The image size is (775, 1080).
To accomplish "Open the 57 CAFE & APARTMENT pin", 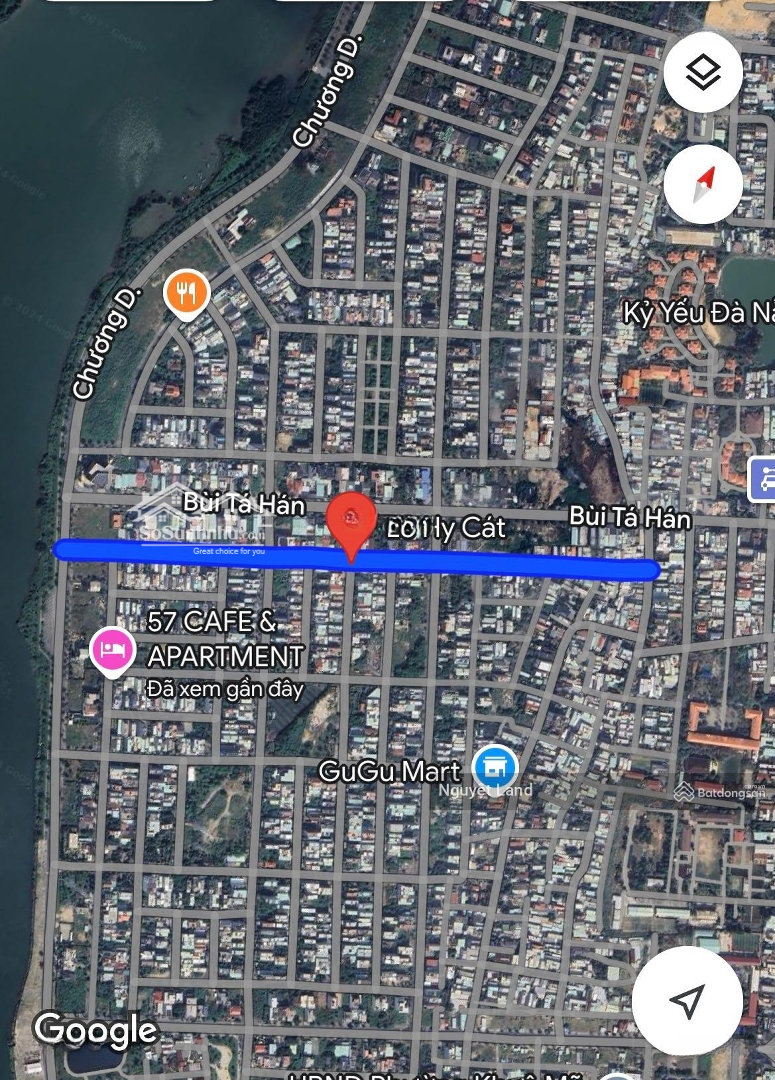I will [x=113, y=649].
